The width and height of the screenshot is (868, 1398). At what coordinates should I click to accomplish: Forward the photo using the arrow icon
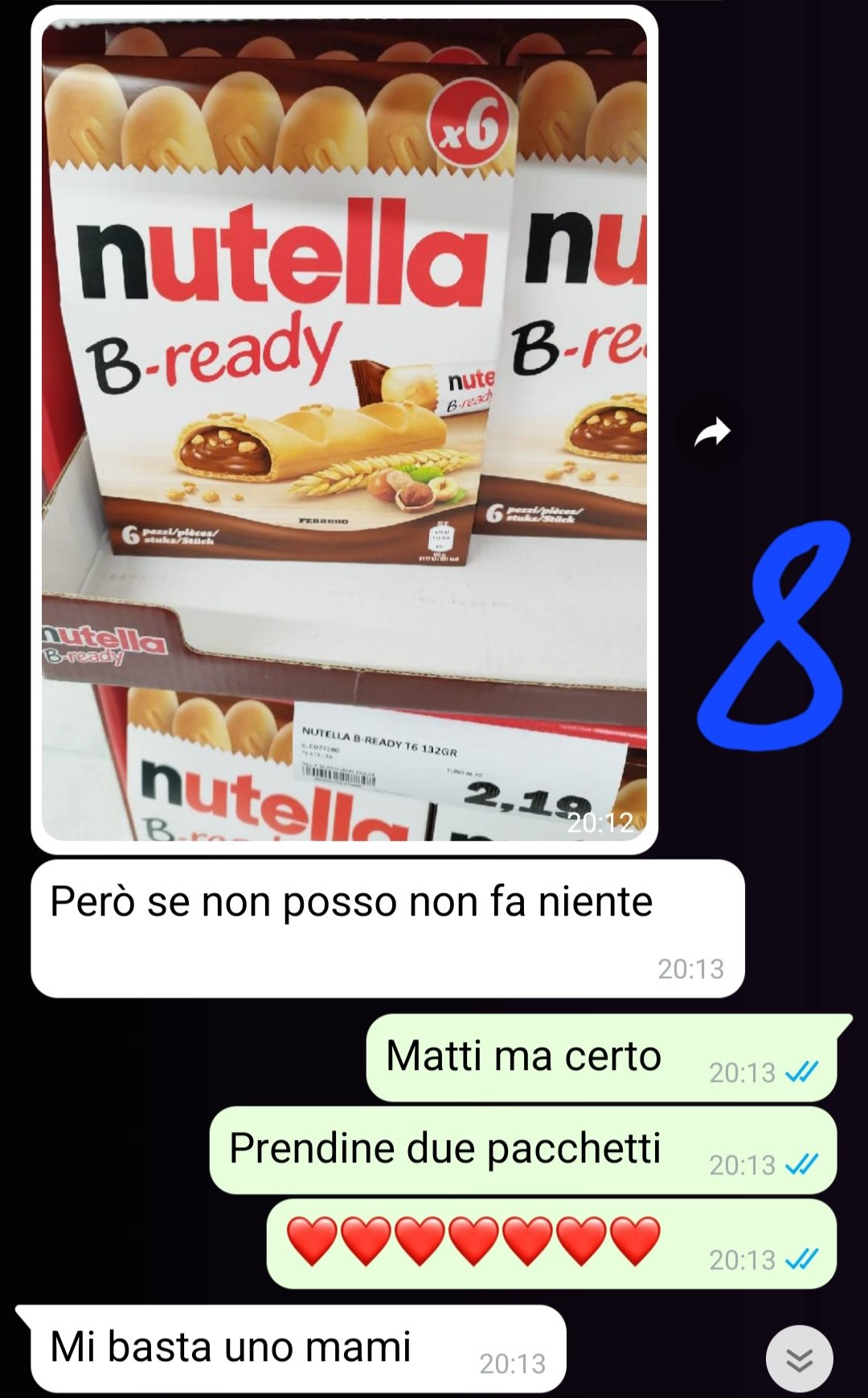click(x=711, y=433)
